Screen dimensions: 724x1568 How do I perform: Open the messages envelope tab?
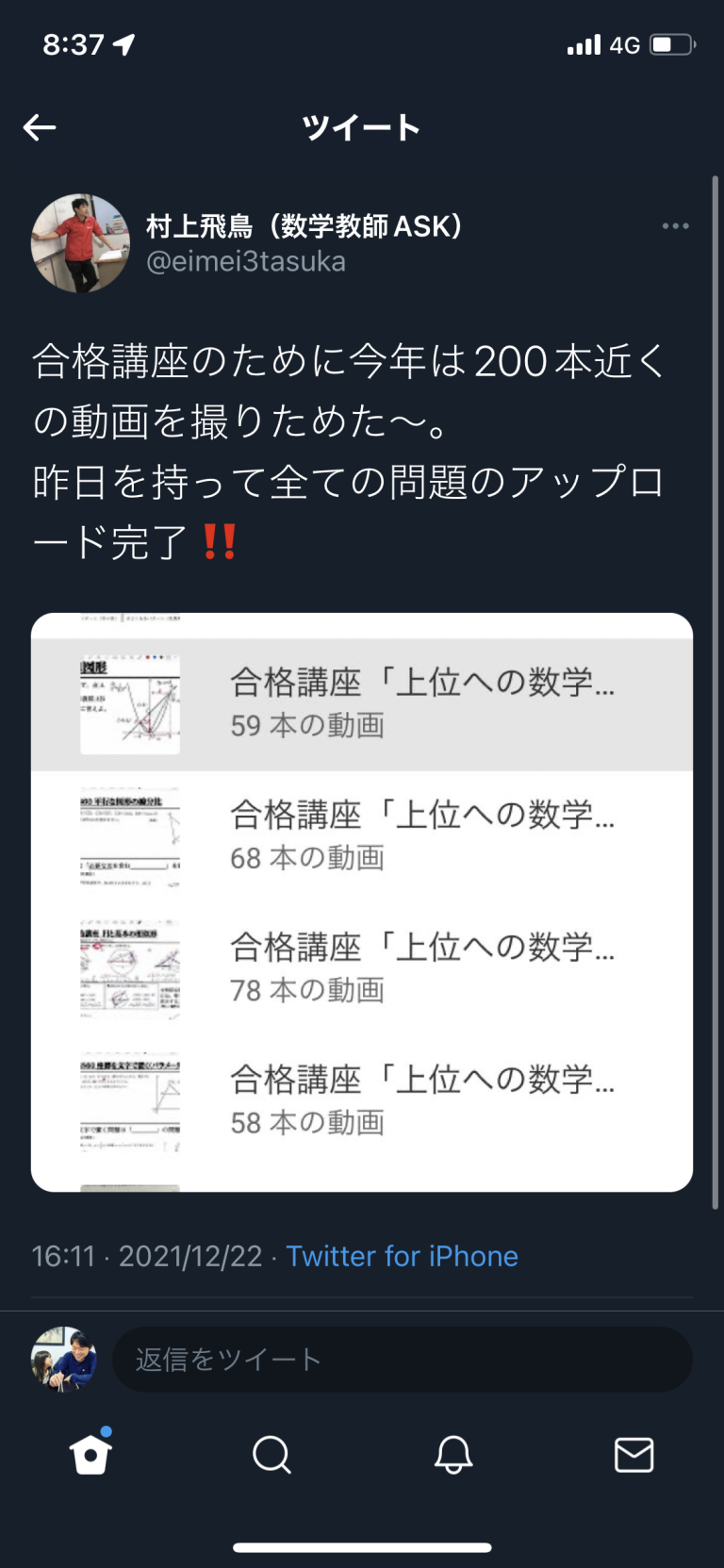[633, 1454]
